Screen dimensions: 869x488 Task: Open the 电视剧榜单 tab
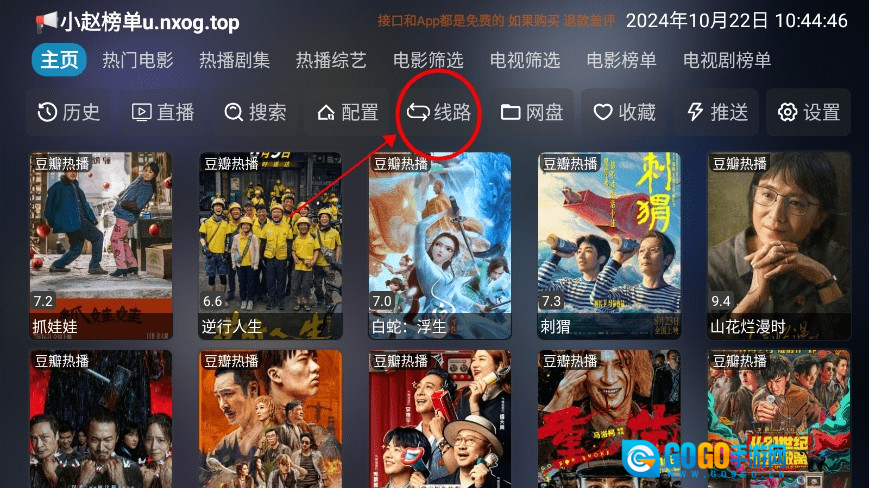click(727, 60)
